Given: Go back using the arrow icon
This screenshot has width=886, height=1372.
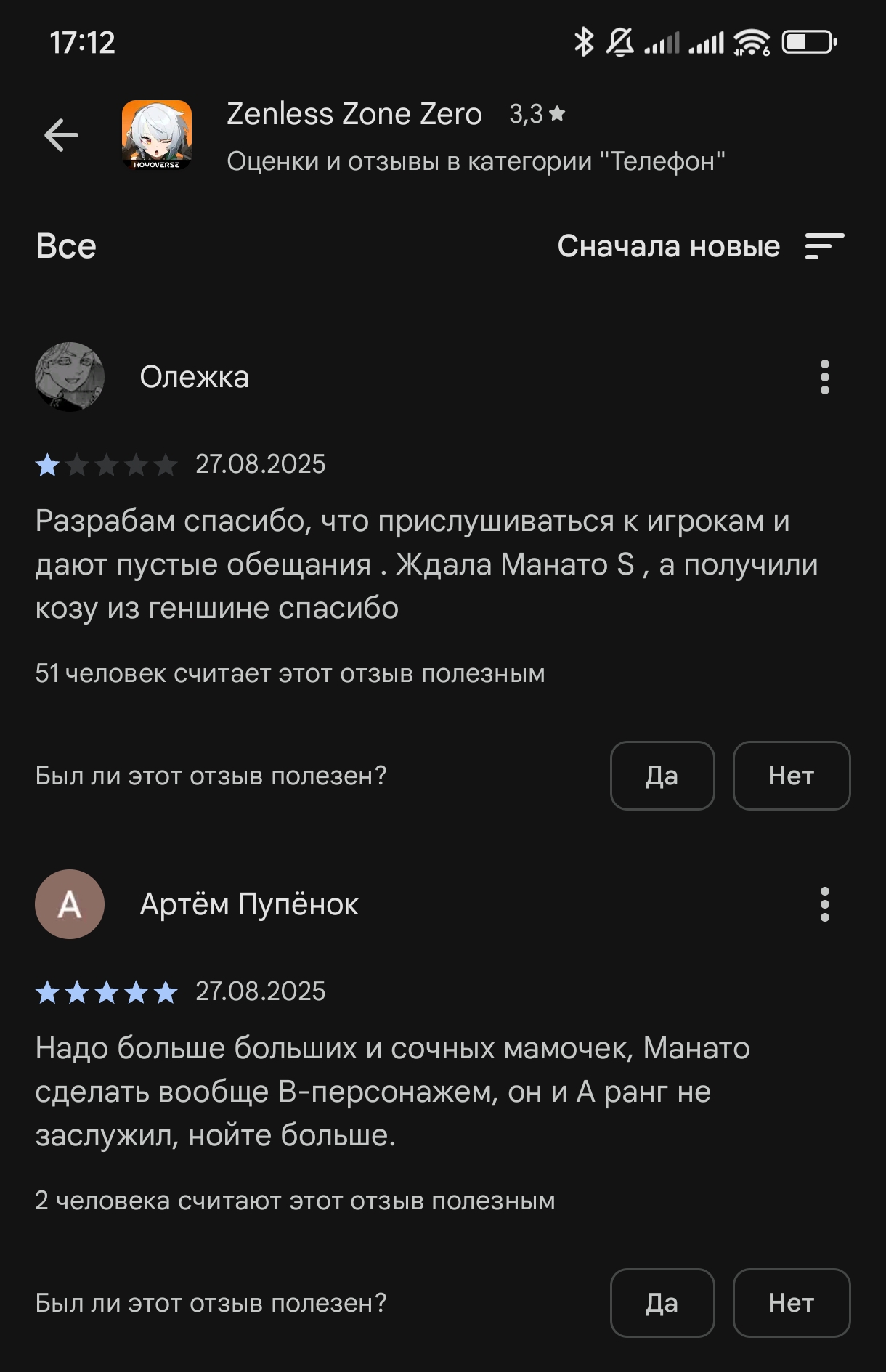Looking at the screenshot, I should (61, 135).
